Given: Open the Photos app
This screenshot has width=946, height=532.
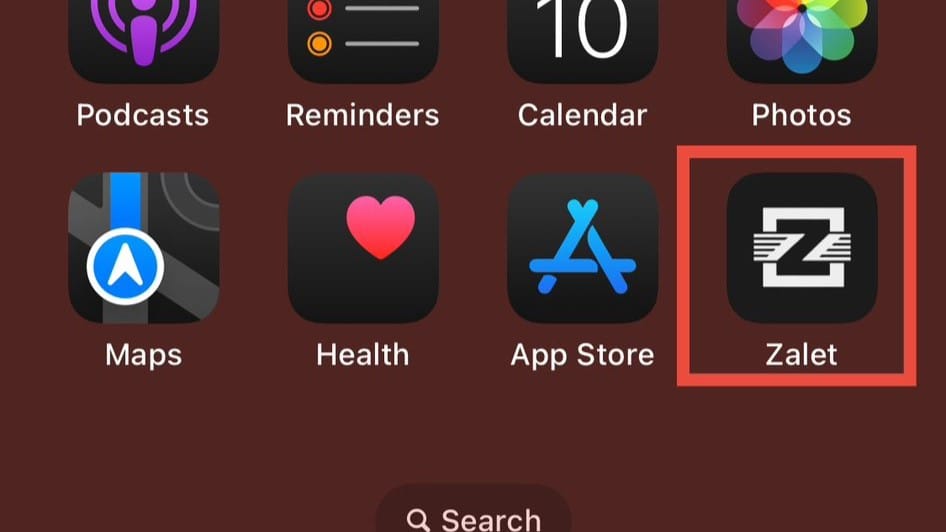Looking at the screenshot, I should 802,40.
